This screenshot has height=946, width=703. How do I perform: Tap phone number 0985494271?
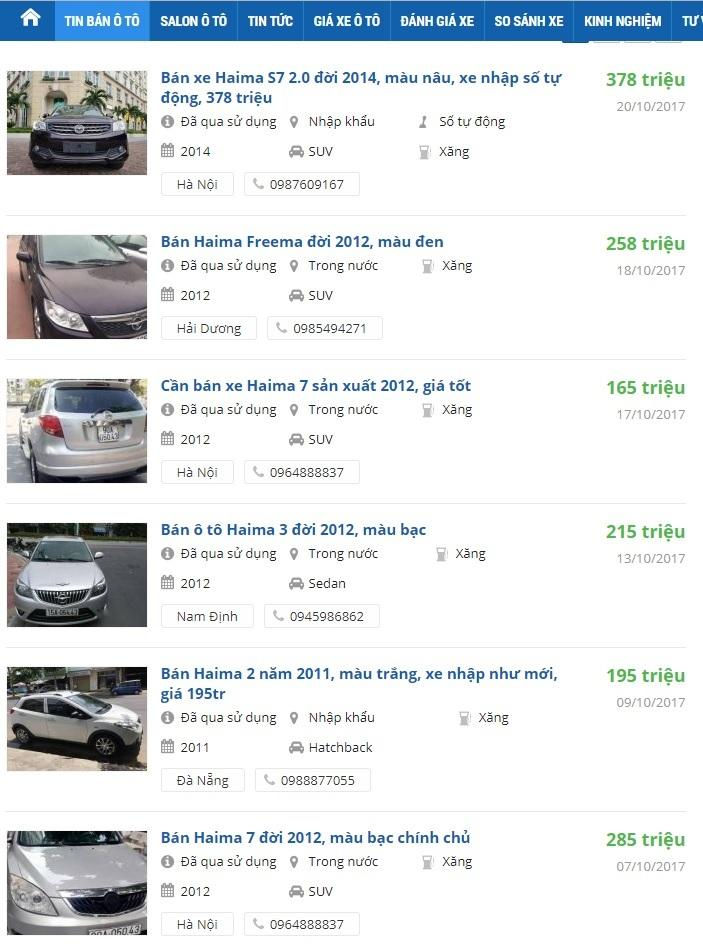[x=325, y=328]
